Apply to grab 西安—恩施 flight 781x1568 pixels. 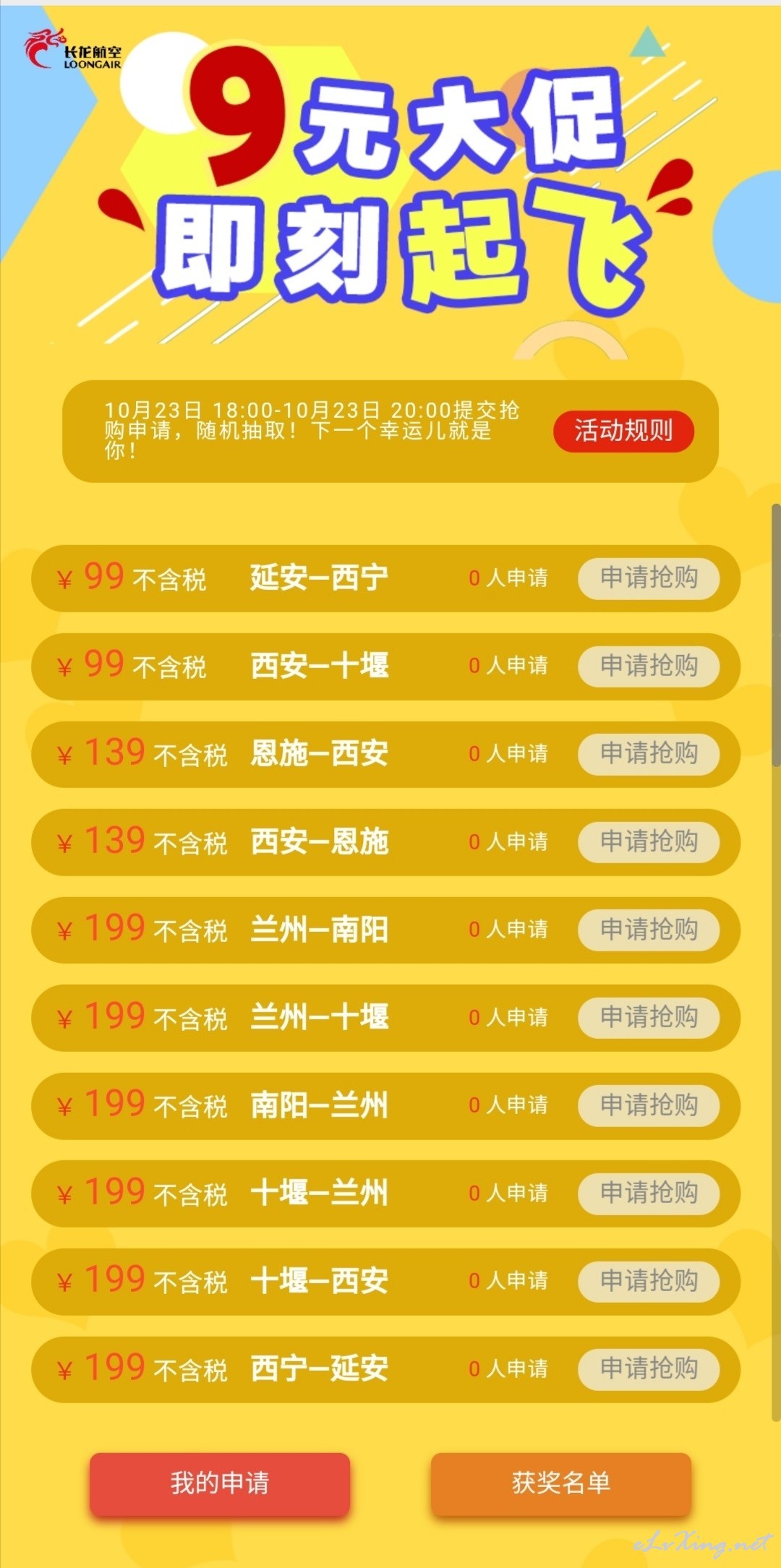pyautogui.click(x=649, y=841)
